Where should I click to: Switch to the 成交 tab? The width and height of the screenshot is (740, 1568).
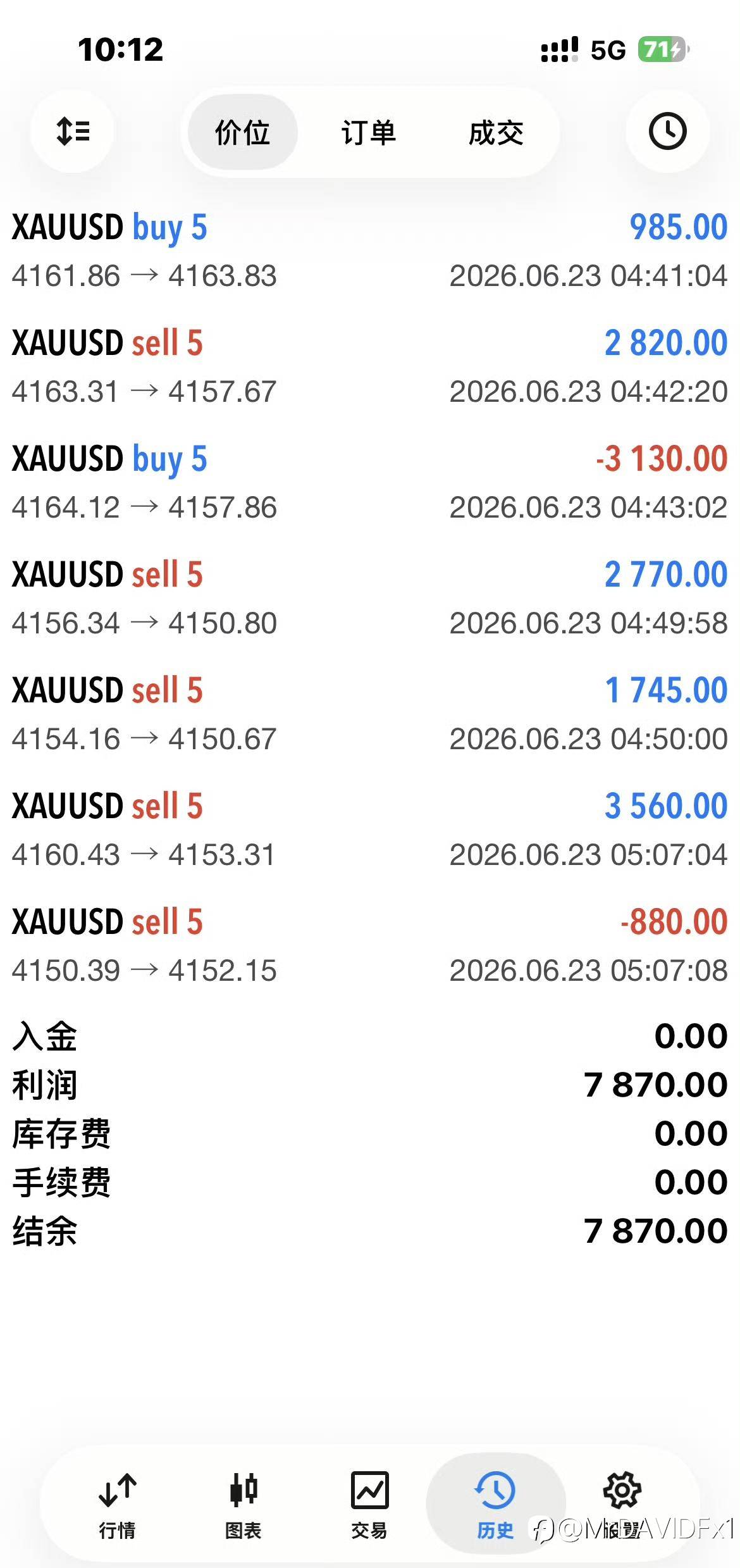[496, 132]
